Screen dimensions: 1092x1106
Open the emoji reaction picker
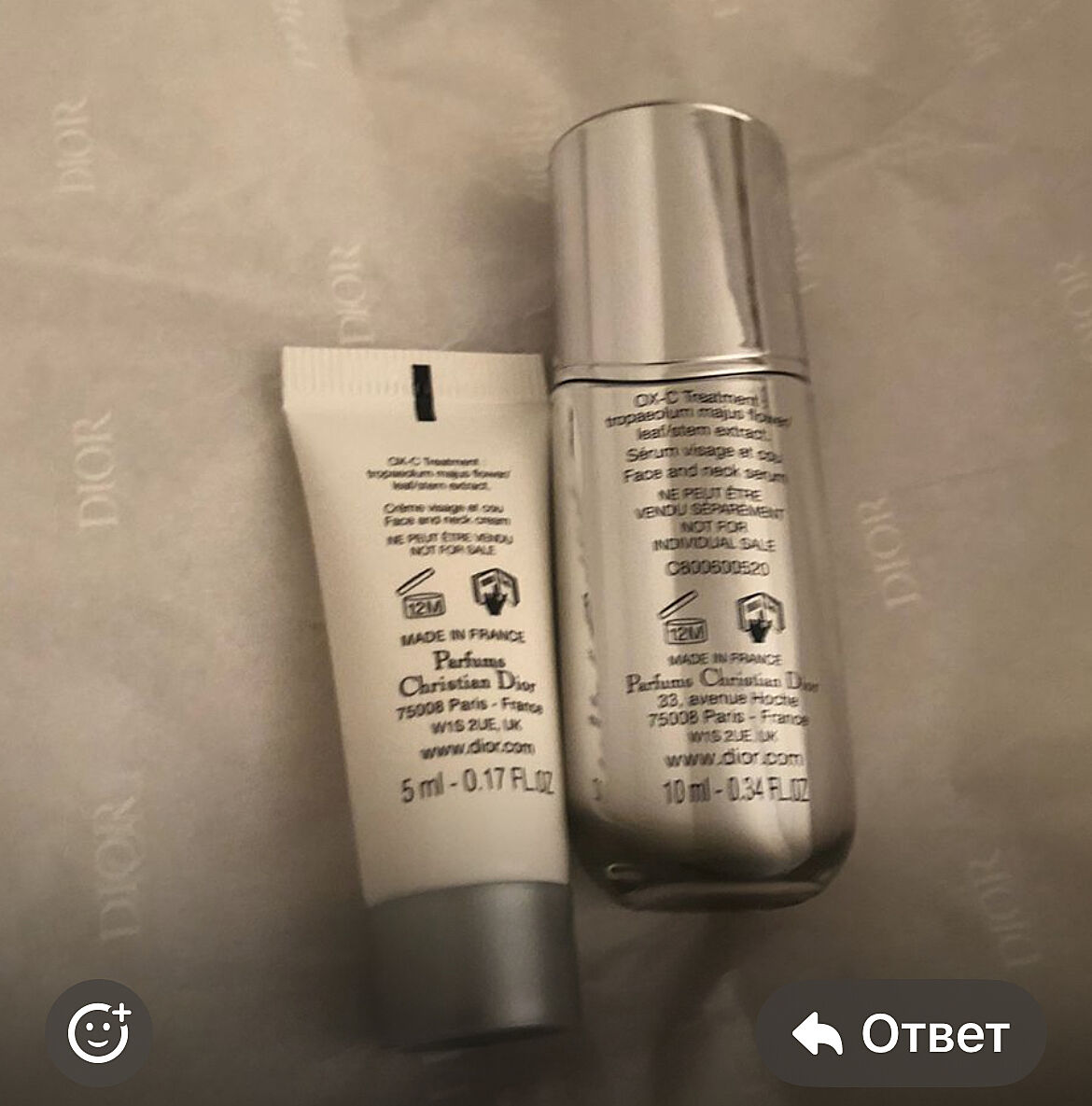(x=100, y=1032)
